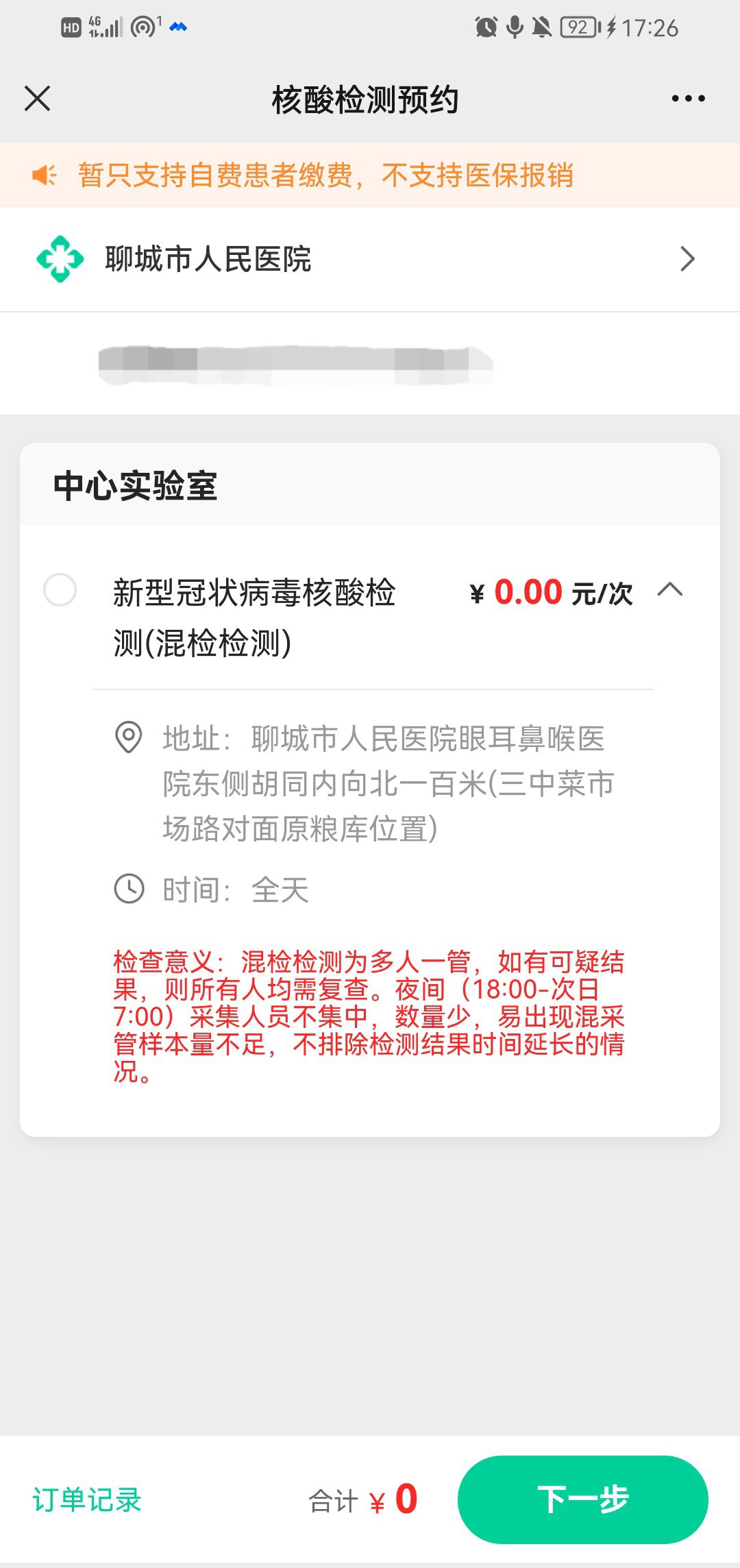Screen dimensions: 740x1568
Task: Select the 新型冠状病毒核酸检测(混检检测) radio button
Action: 60,590
